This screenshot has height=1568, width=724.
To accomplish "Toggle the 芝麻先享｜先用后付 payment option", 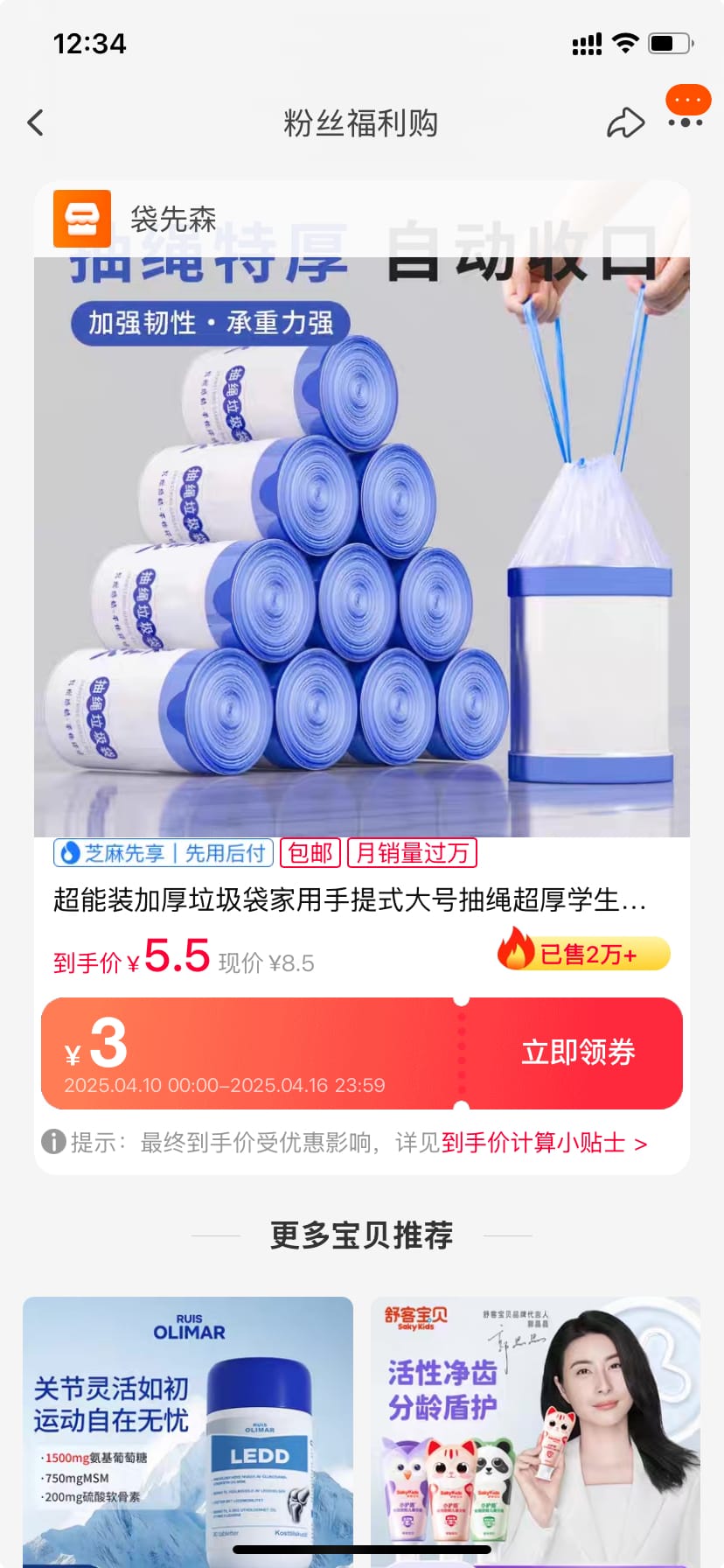I will (x=162, y=852).
